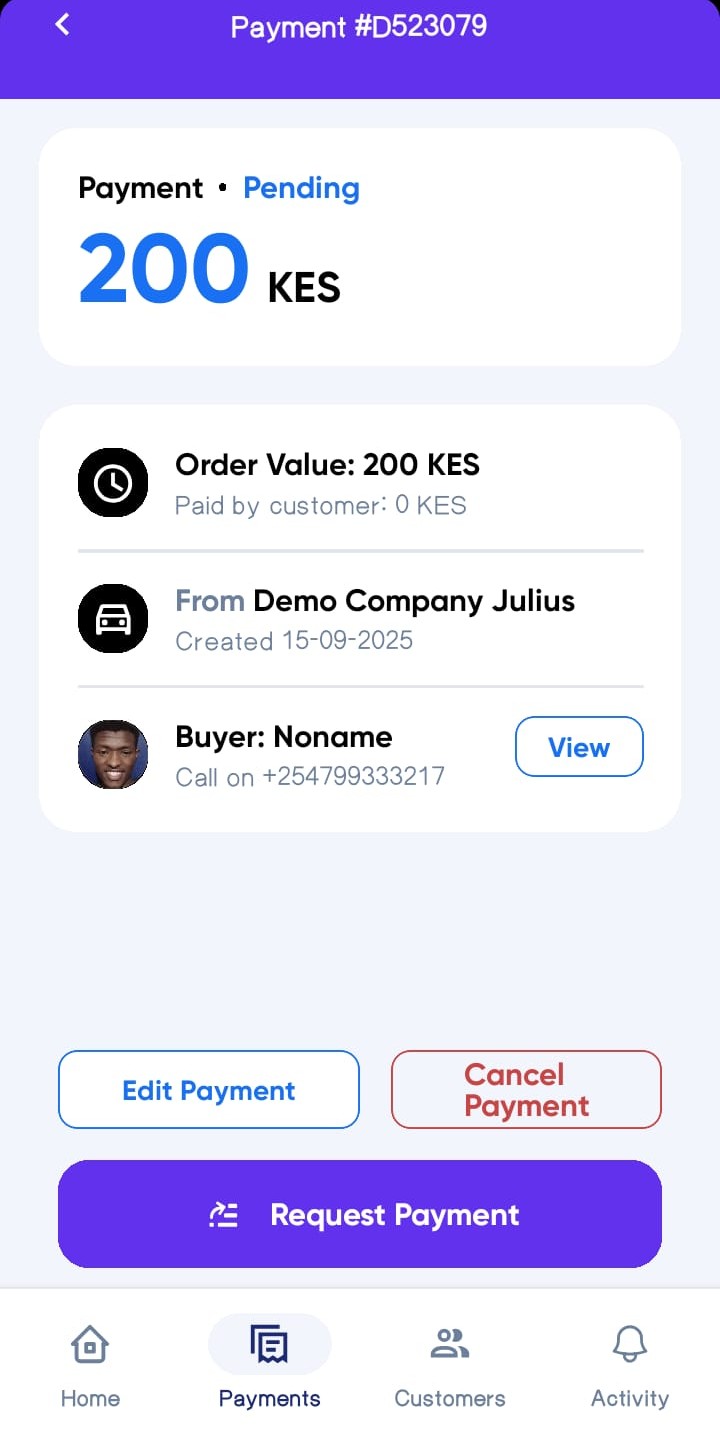This screenshot has height=1435, width=720.
Task: Go to the Customers tab
Action: [450, 1365]
